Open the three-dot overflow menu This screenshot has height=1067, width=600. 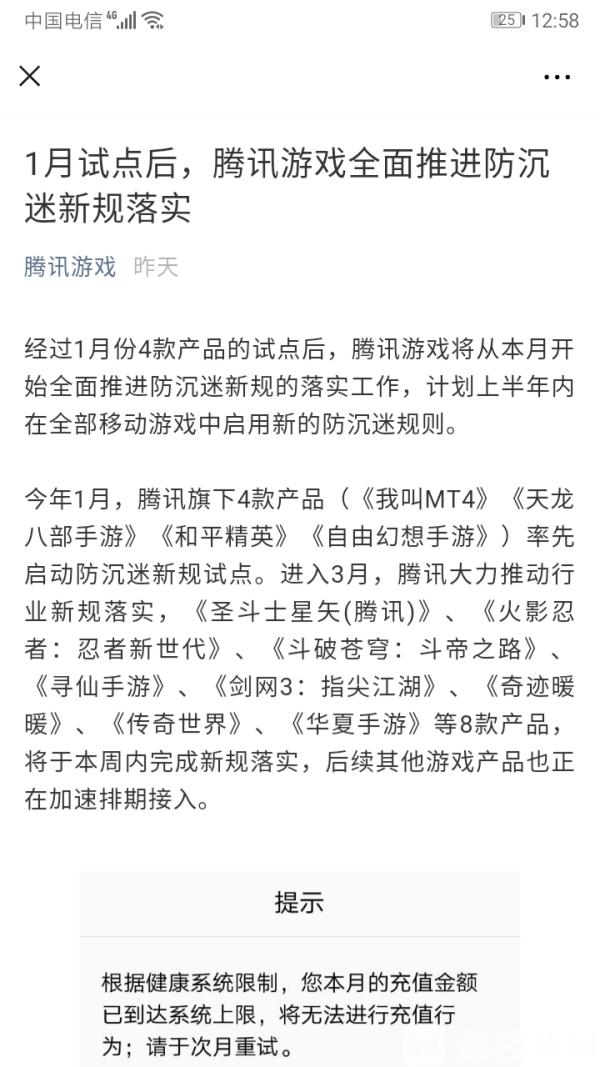click(557, 77)
